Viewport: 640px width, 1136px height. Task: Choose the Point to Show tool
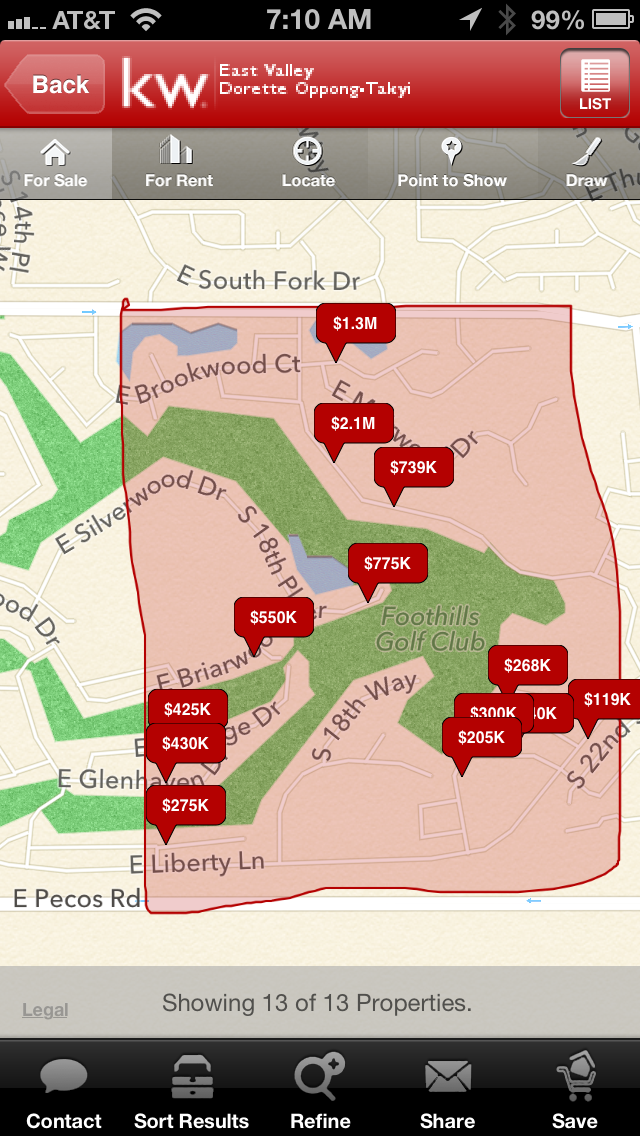click(452, 164)
